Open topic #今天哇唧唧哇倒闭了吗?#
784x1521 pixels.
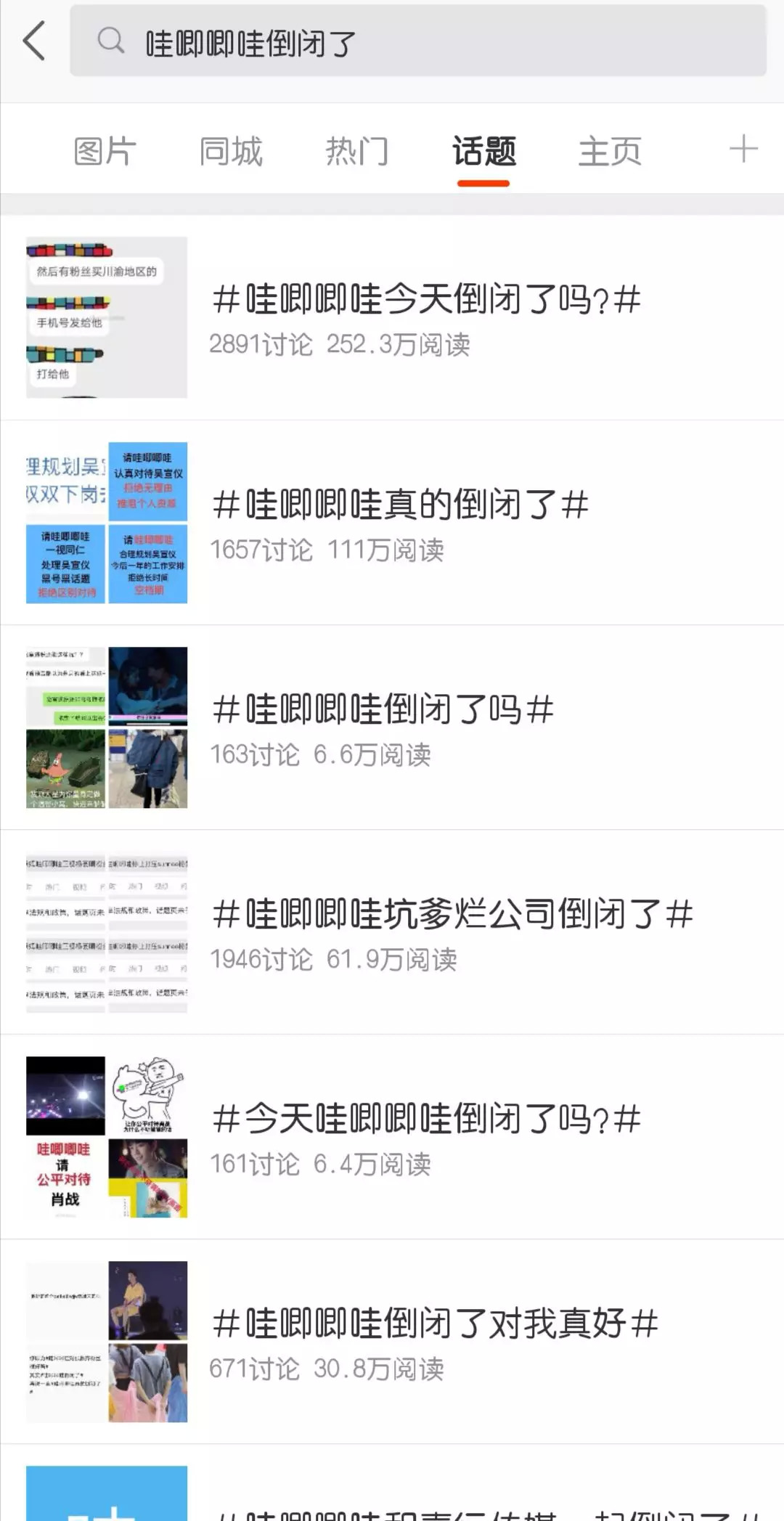426,1119
